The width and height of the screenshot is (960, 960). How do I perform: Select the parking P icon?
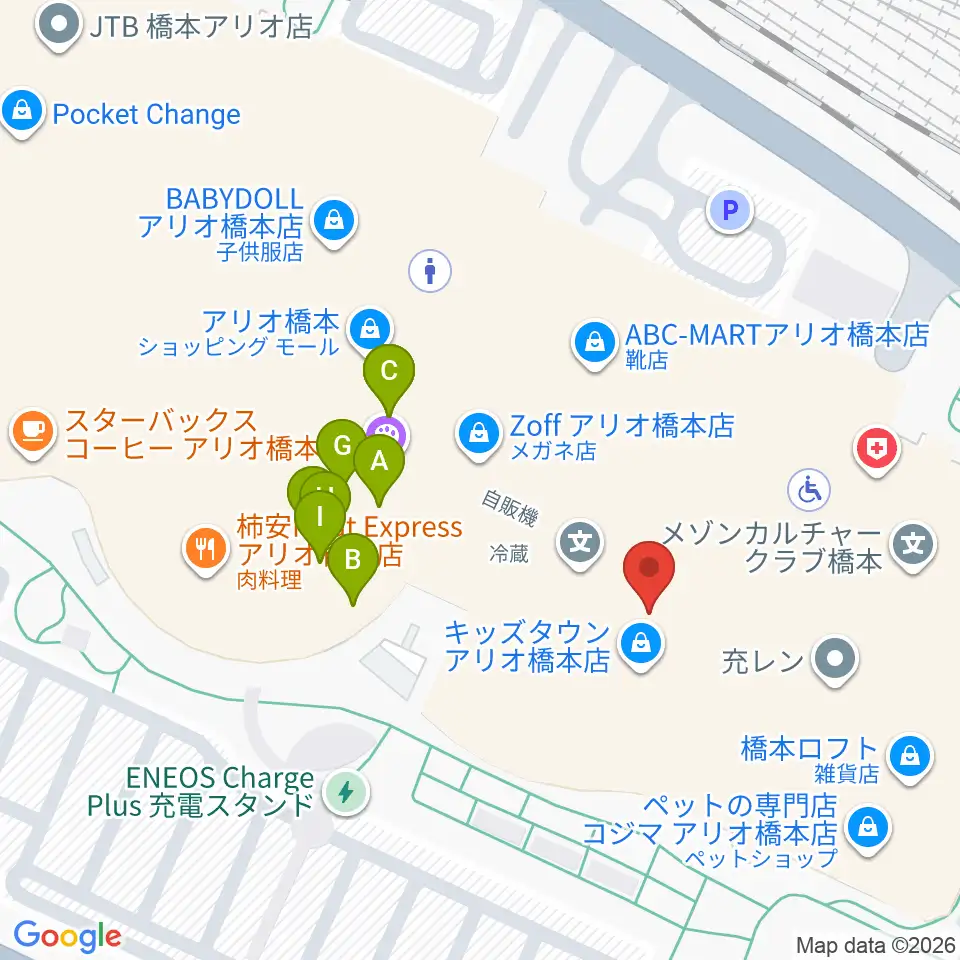[x=729, y=211]
